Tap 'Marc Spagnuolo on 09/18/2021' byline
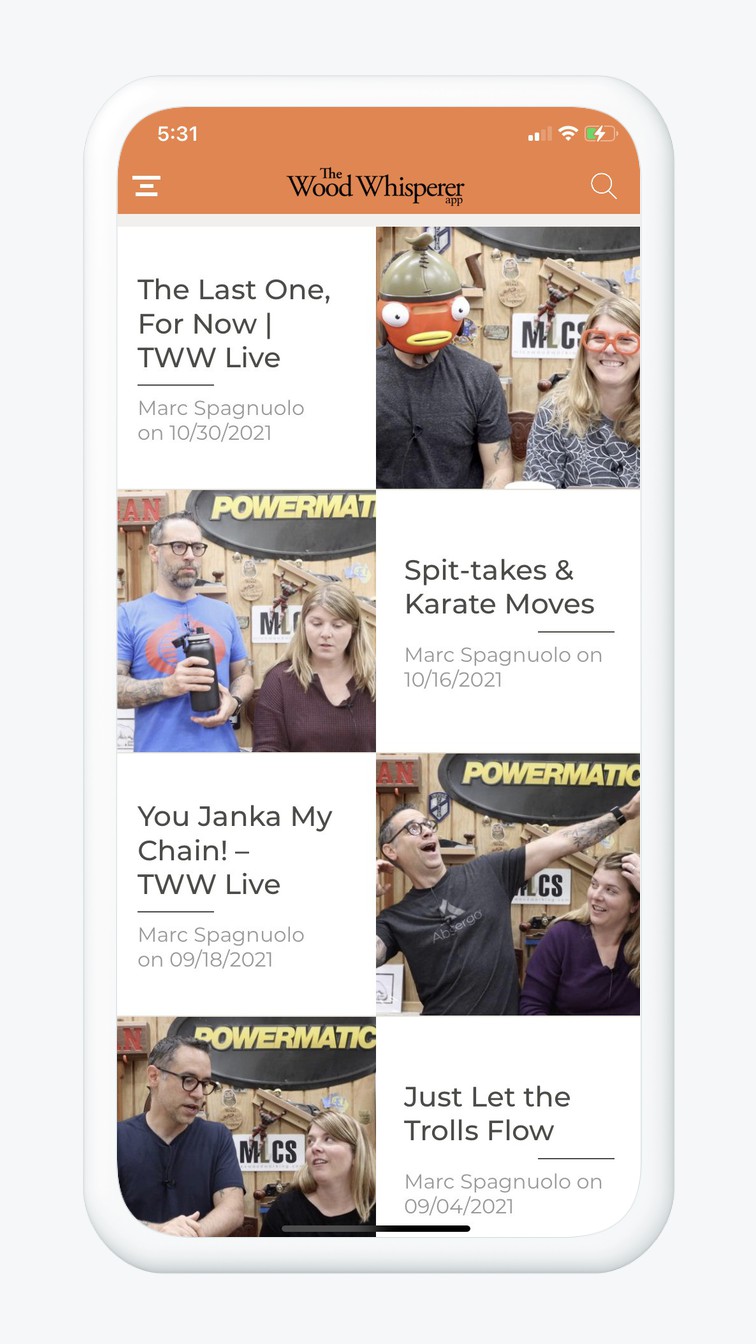756x1344 pixels. click(x=220, y=947)
